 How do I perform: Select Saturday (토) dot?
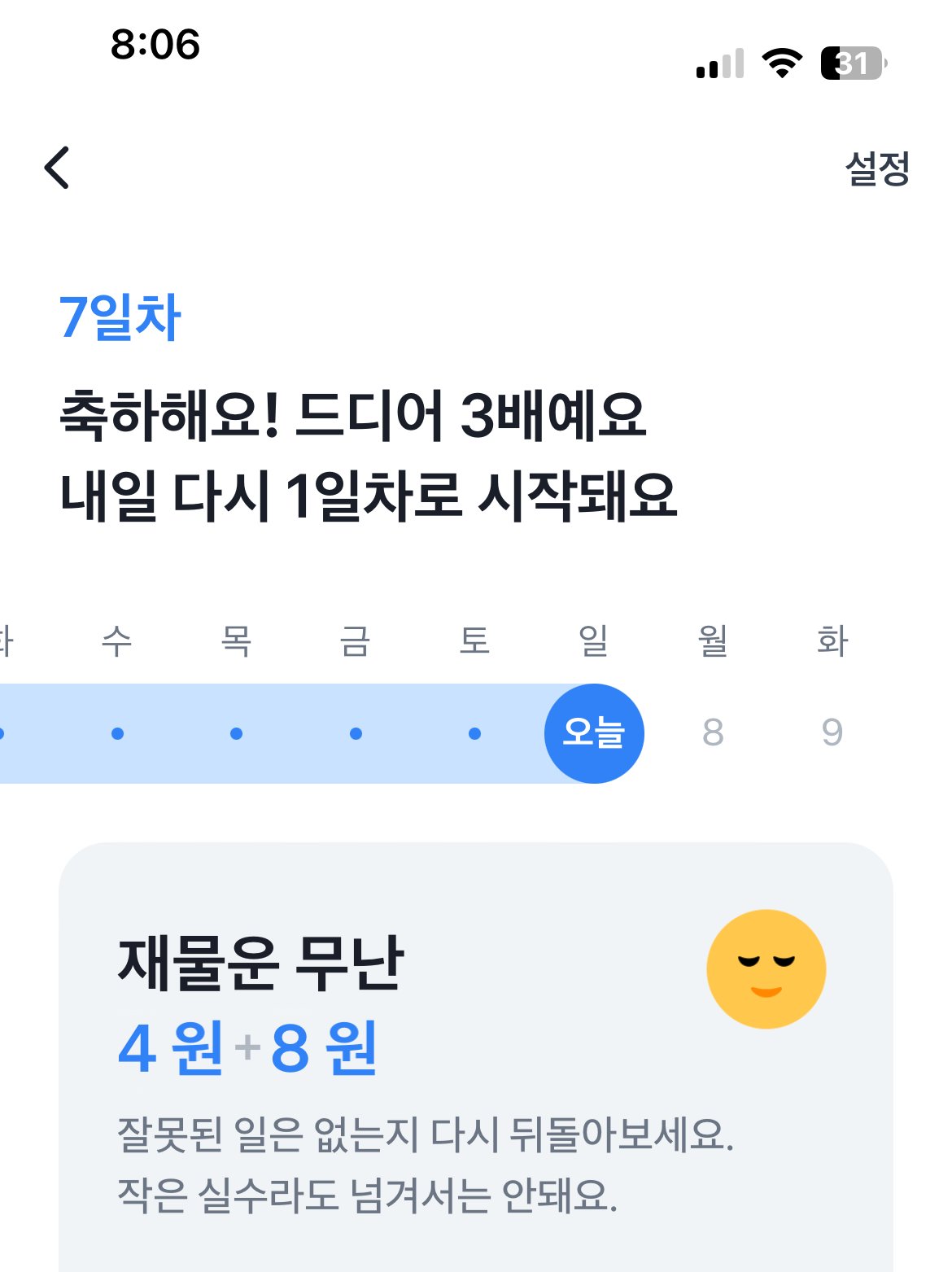[474, 733]
